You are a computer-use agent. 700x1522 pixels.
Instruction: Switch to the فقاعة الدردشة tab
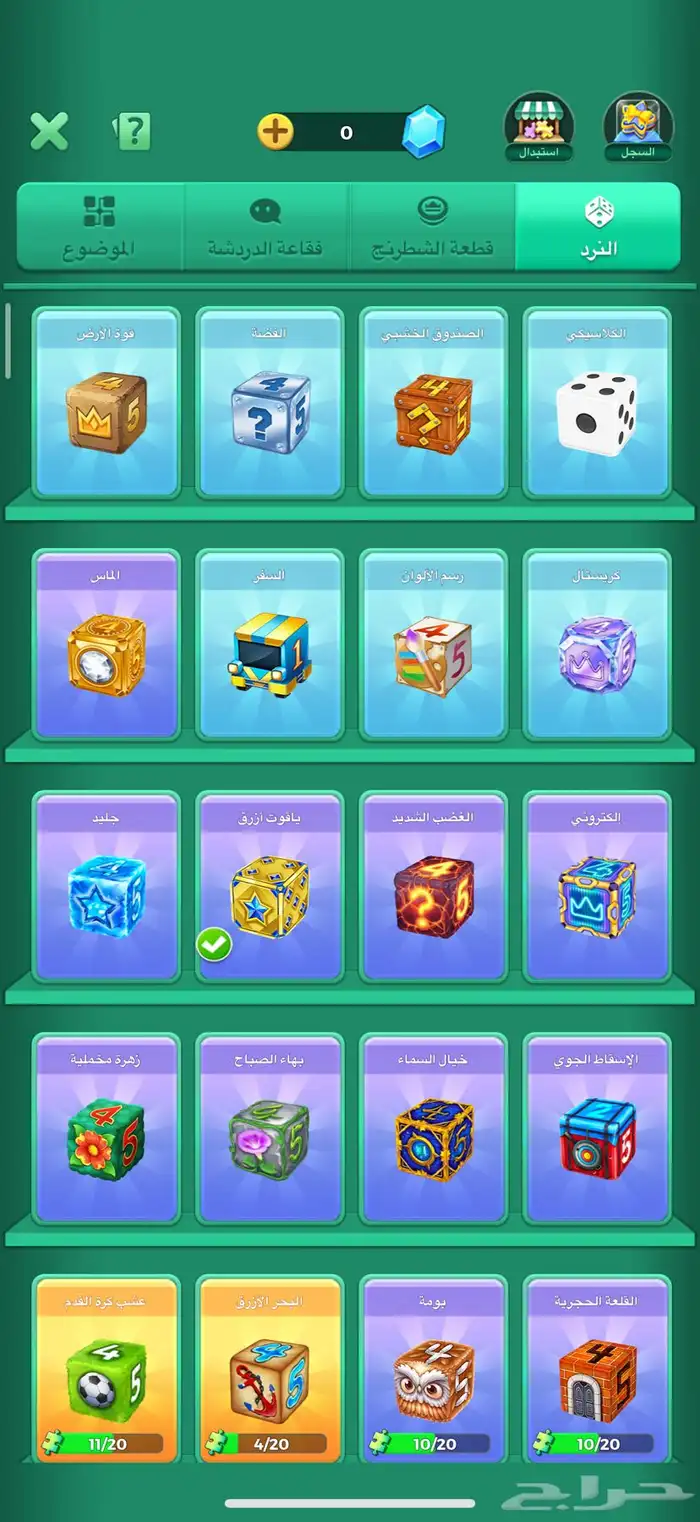[266, 227]
